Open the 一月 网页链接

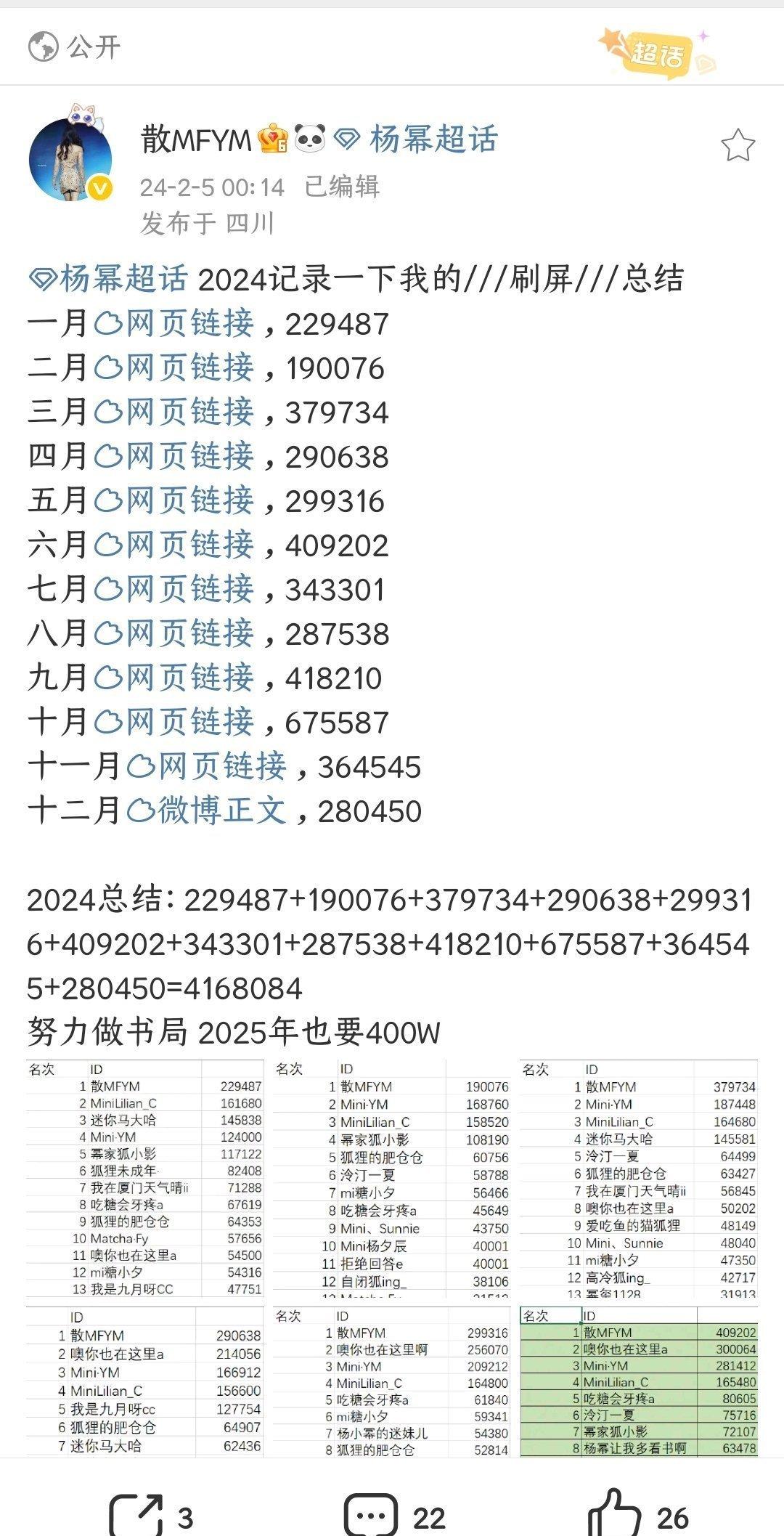click(174, 323)
